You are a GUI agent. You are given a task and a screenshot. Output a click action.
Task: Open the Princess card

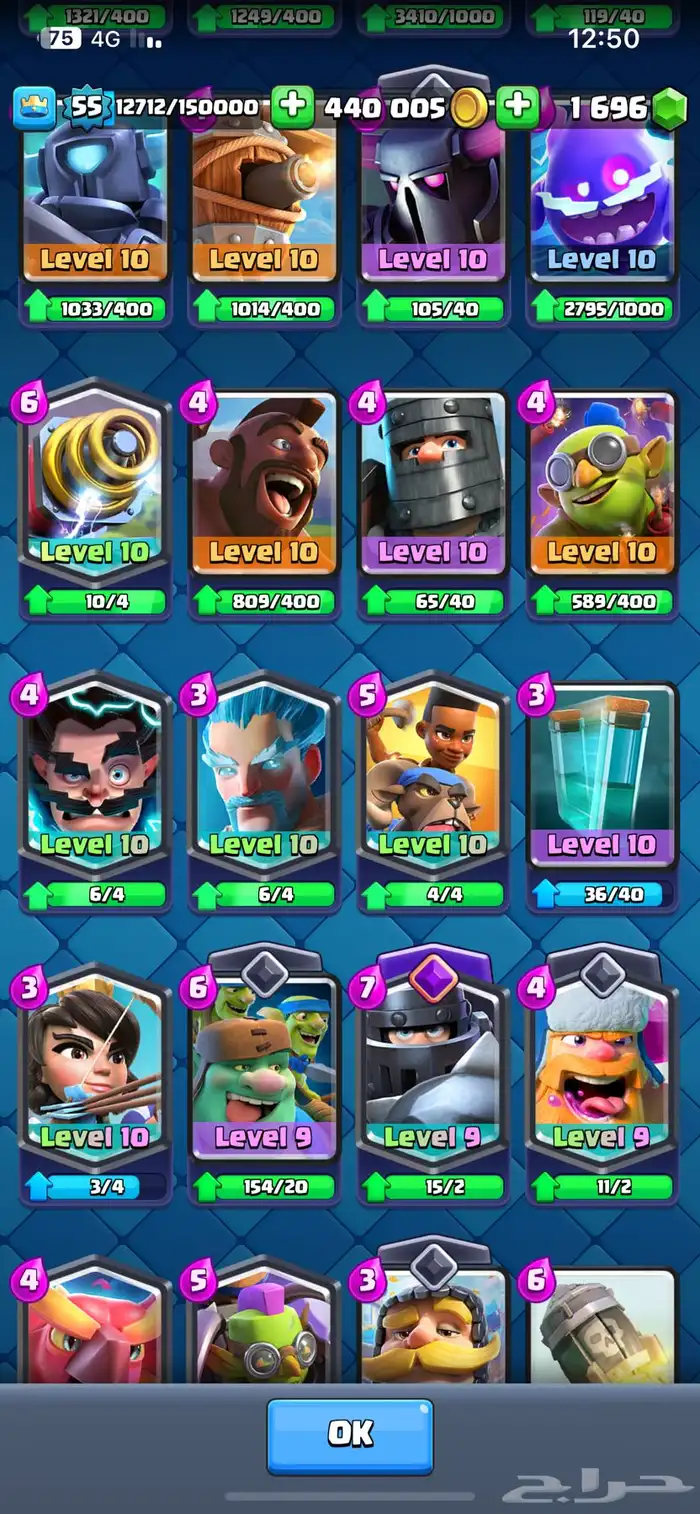[x=95, y=1070]
